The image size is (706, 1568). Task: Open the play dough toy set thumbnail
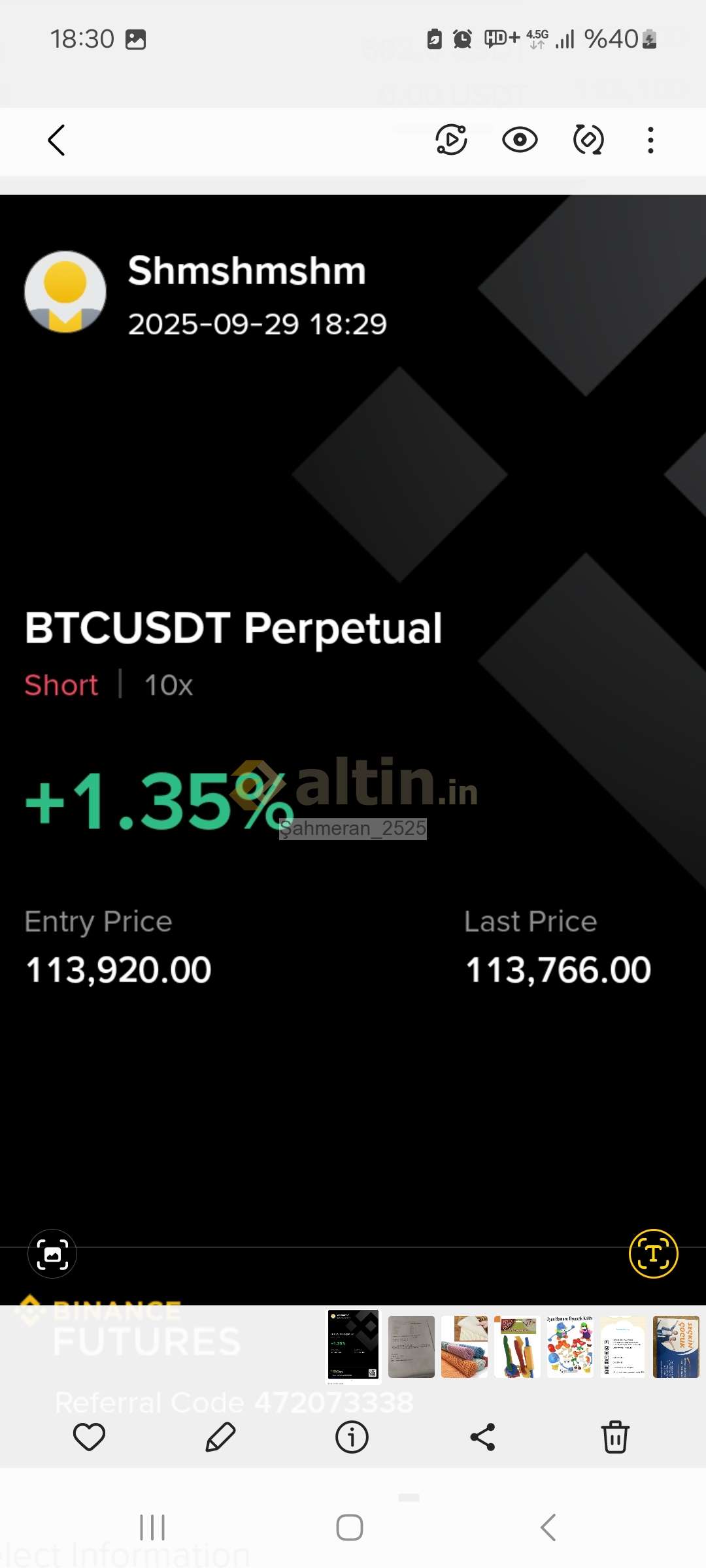[x=570, y=1347]
